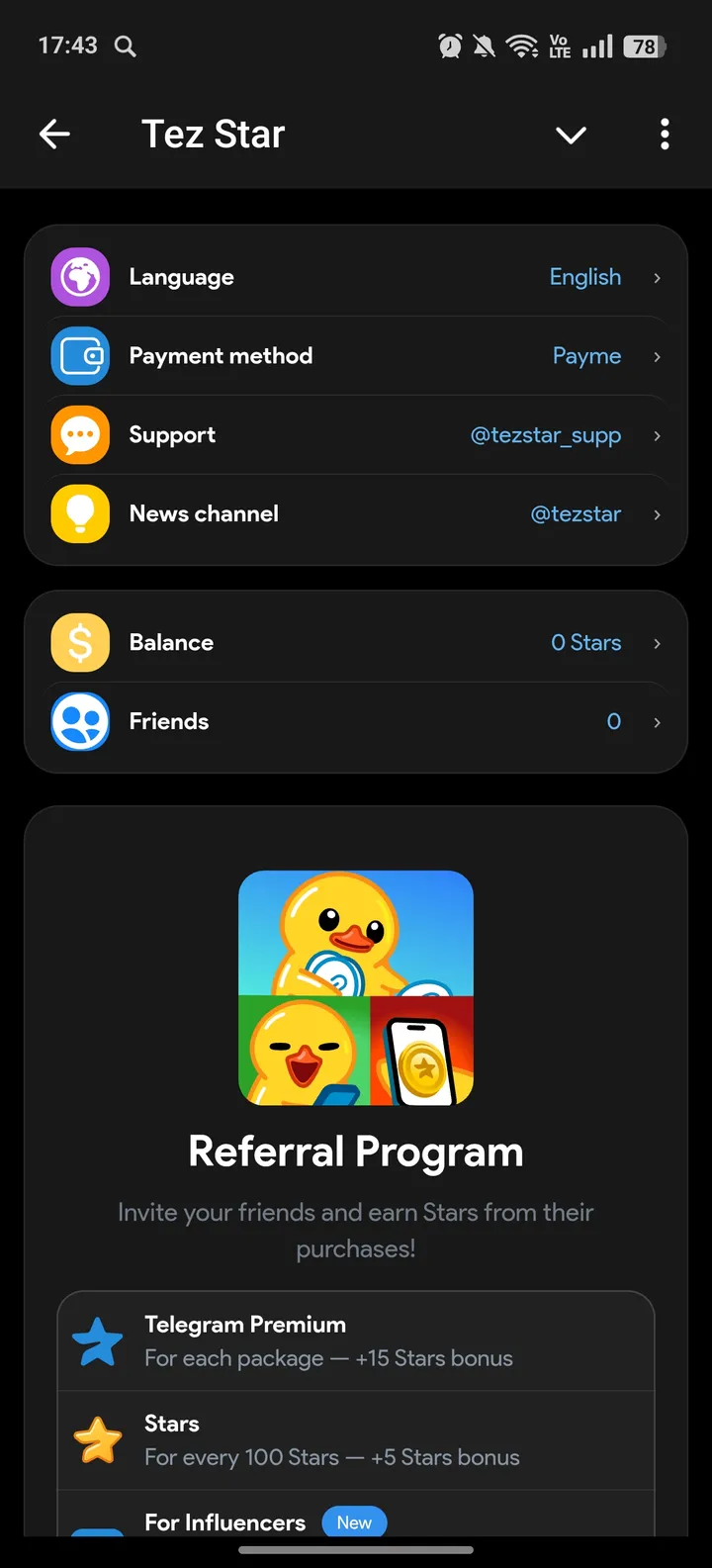Change payment method by clicking Payme
The image size is (712, 1568).
point(587,356)
